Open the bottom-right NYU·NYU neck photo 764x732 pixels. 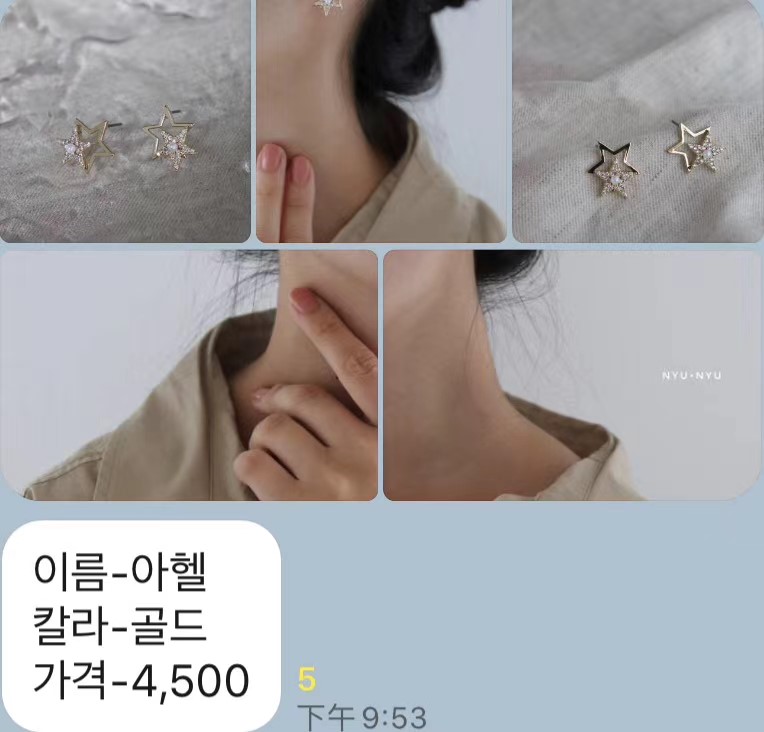(x=572, y=375)
